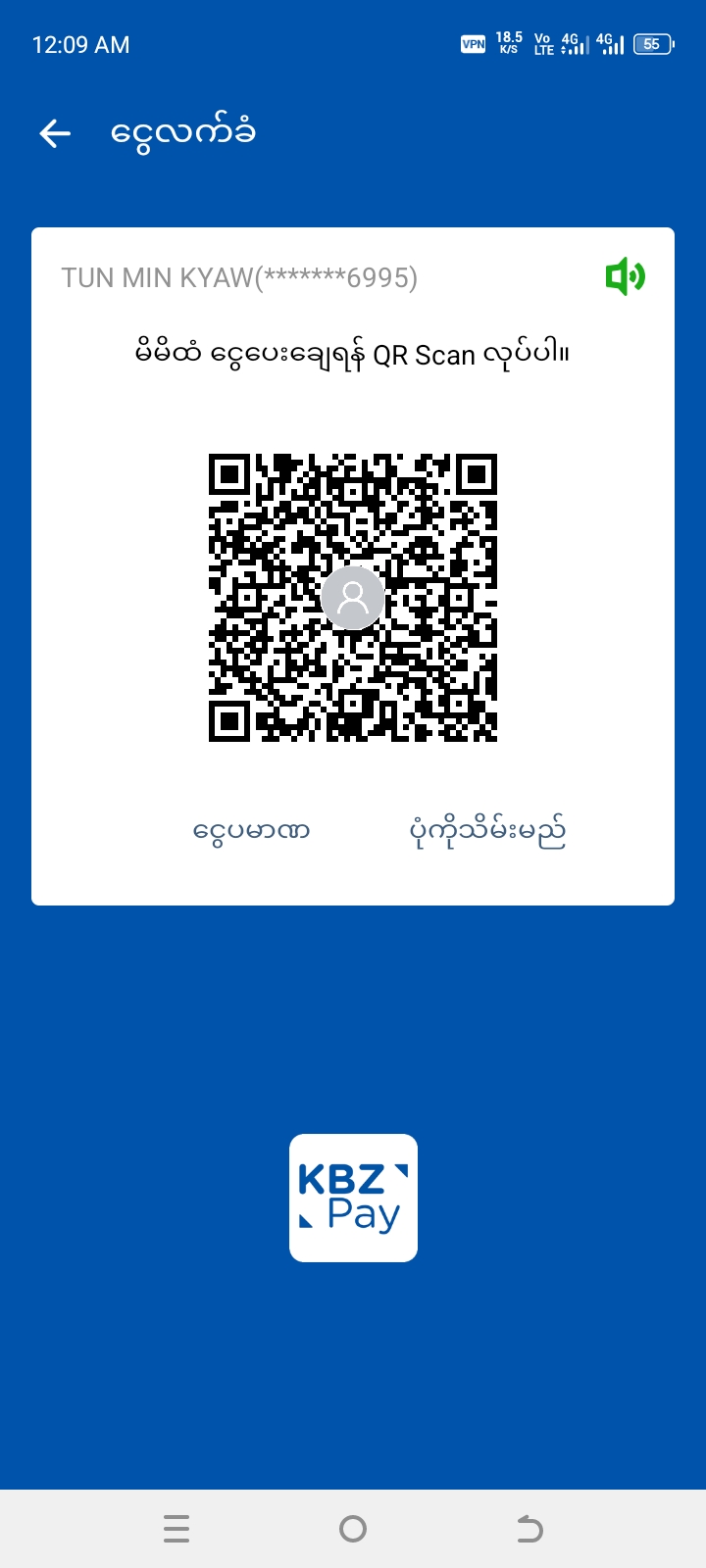Go back using the top arrow
Viewport: 706px width, 1568px height.
(56, 133)
